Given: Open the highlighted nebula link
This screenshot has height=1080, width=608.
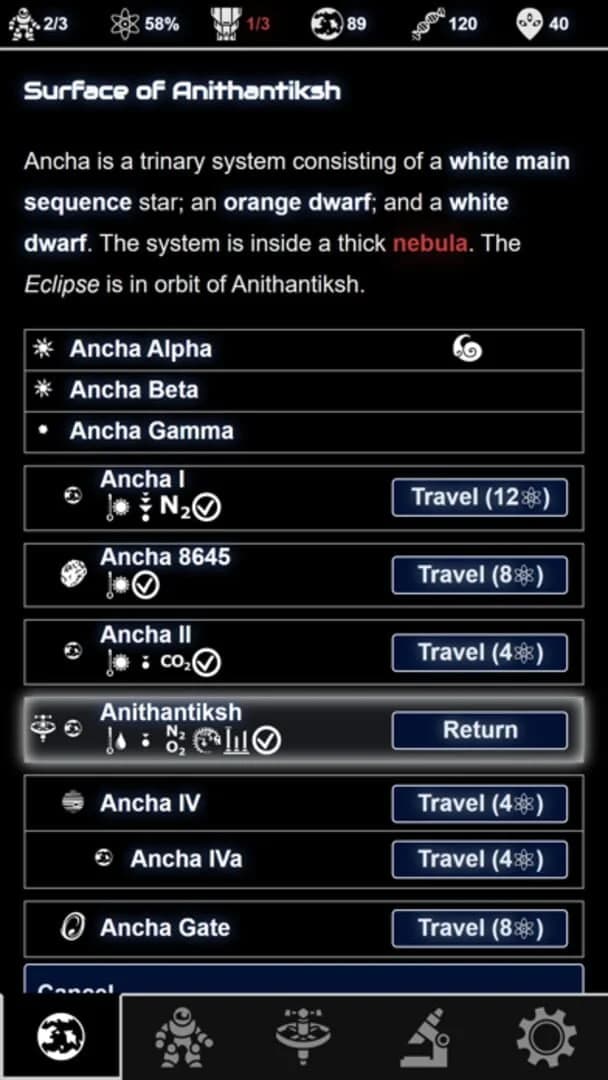Looking at the screenshot, I should pyautogui.click(x=429, y=243).
